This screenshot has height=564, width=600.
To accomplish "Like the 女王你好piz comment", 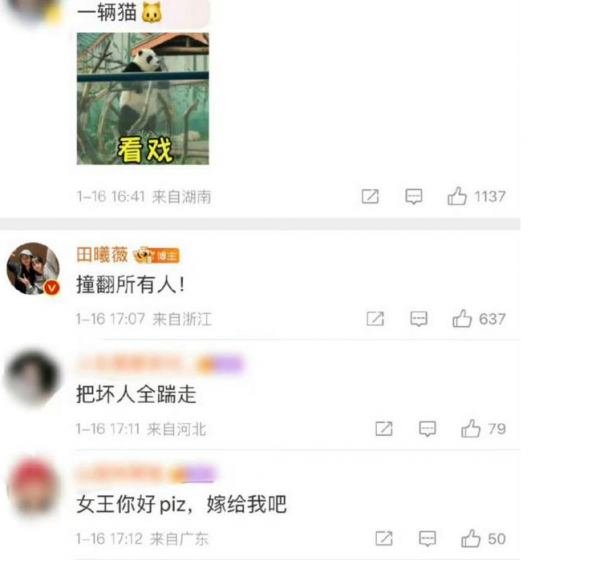I will (470, 539).
